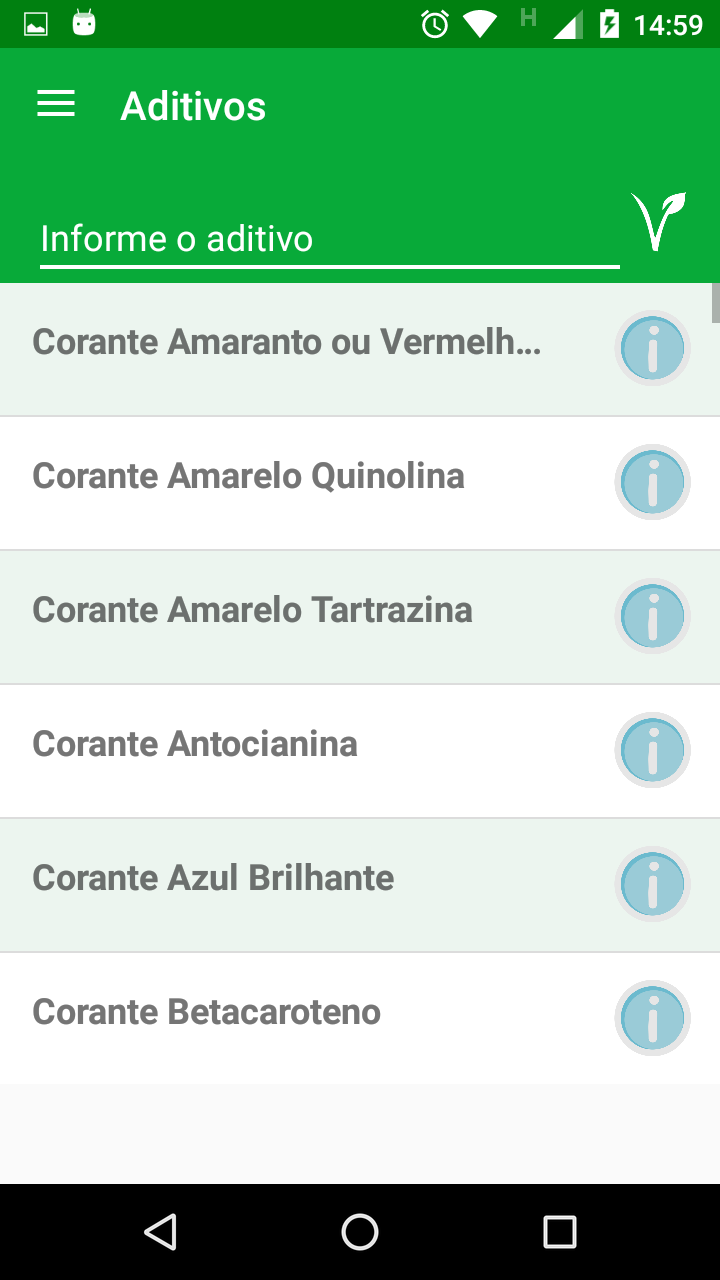The width and height of the screenshot is (720, 1280).
Task: Open the Corante Amaranto ou Vermelho row
Action: pos(287,342)
